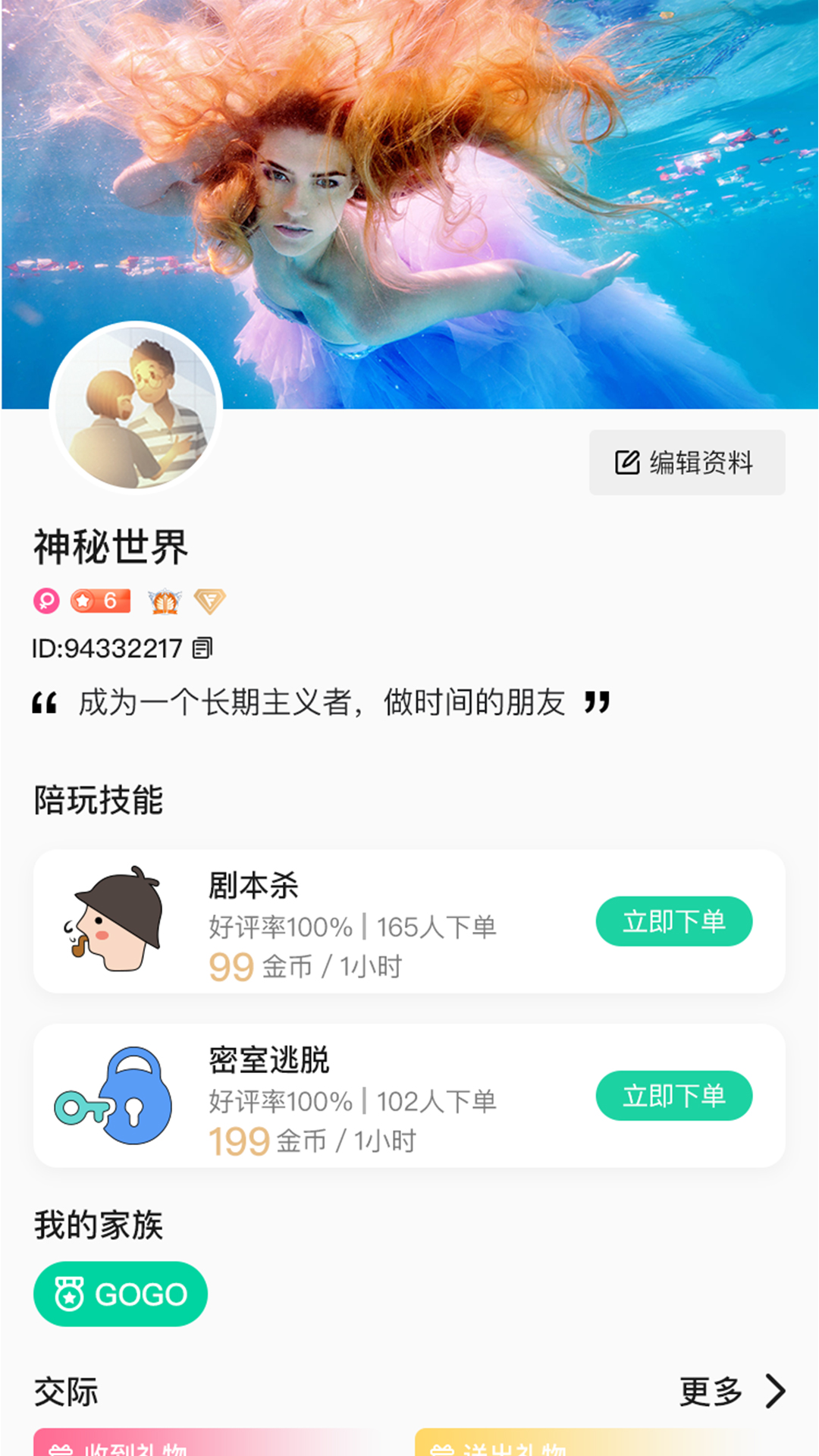Open the GOGO family page

point(121,1294)
